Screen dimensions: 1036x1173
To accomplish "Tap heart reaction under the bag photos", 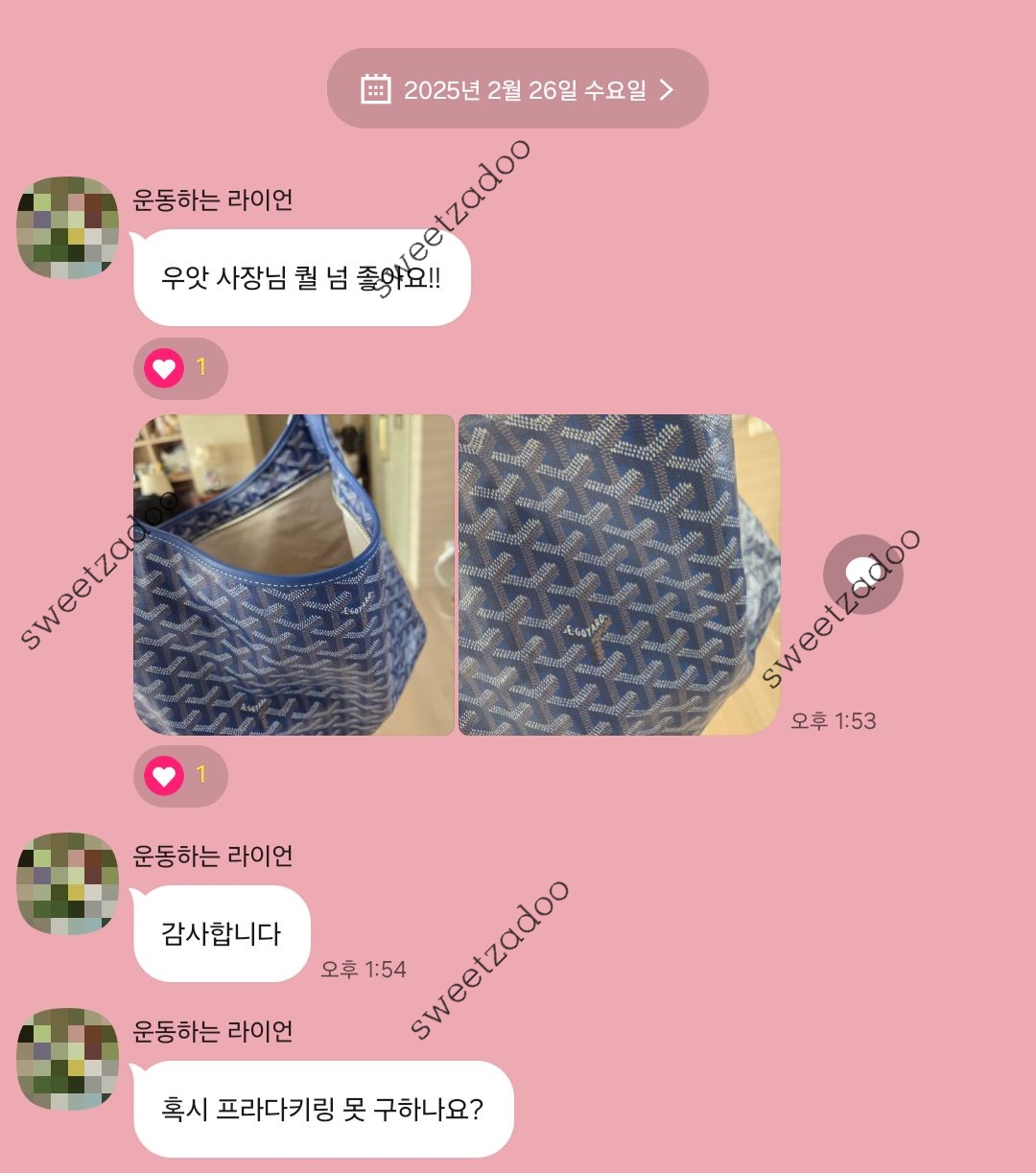I will click(179, 775).
